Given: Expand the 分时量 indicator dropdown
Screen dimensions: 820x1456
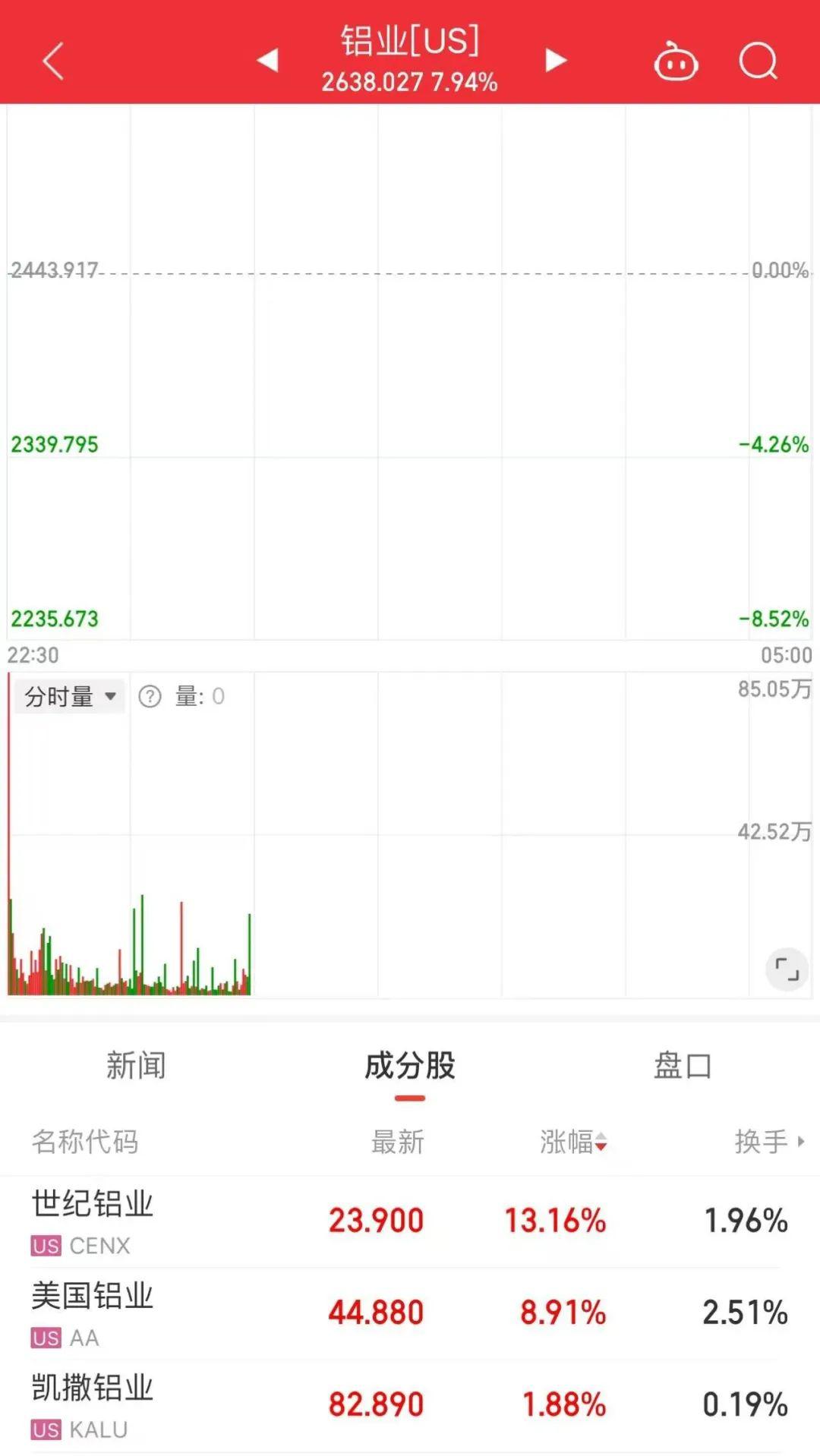Looking at the screenshot, I should point(70,696).
